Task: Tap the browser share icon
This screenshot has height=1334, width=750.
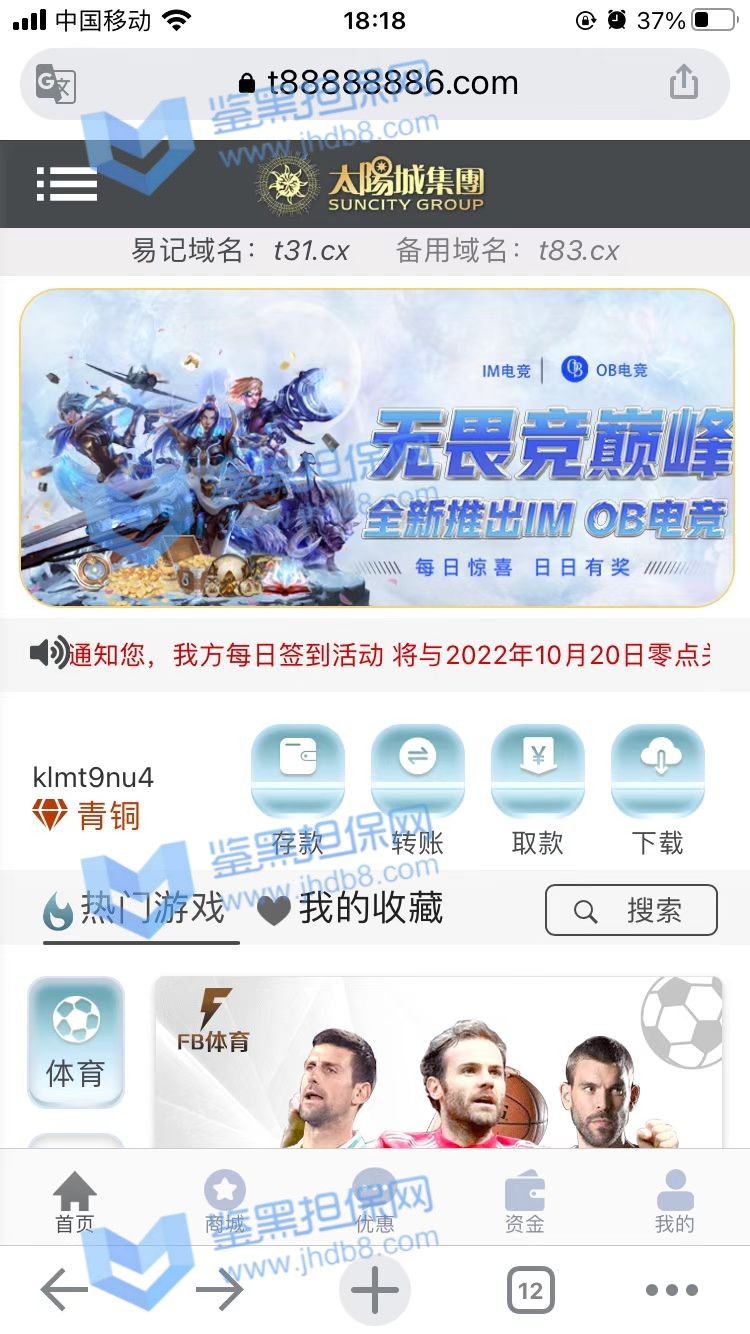Action: click(x=683, y=83)
